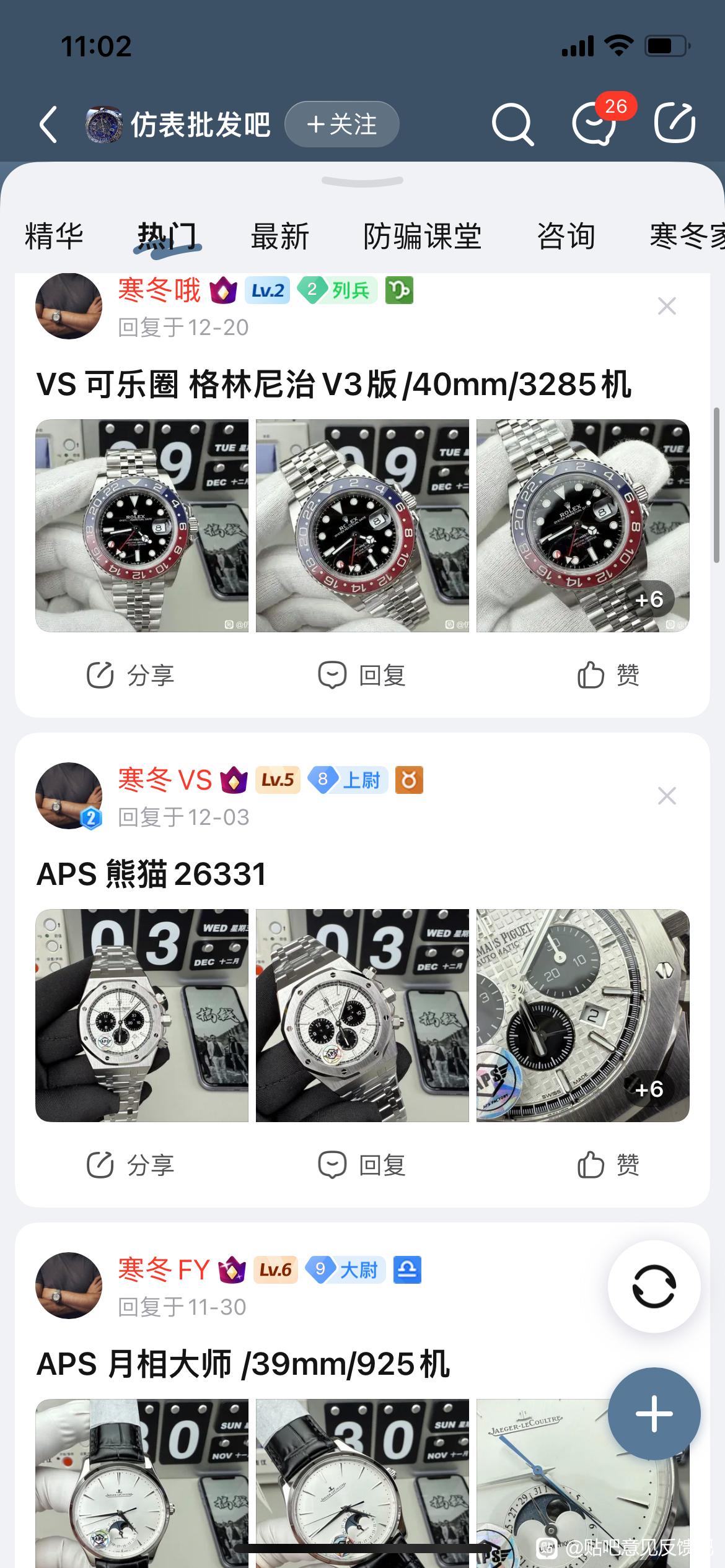
Task: Dismiss the post by 寒冬 VS
Action: click(x=667, y=796)
